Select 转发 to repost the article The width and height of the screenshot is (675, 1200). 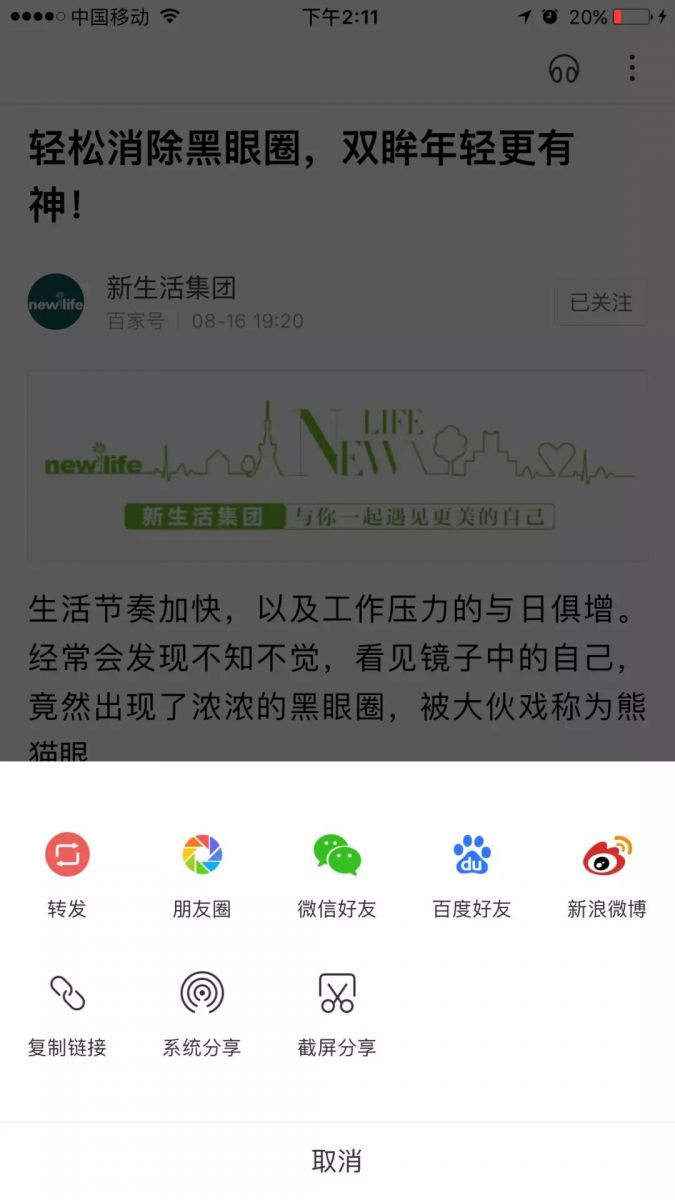[67, 855]
